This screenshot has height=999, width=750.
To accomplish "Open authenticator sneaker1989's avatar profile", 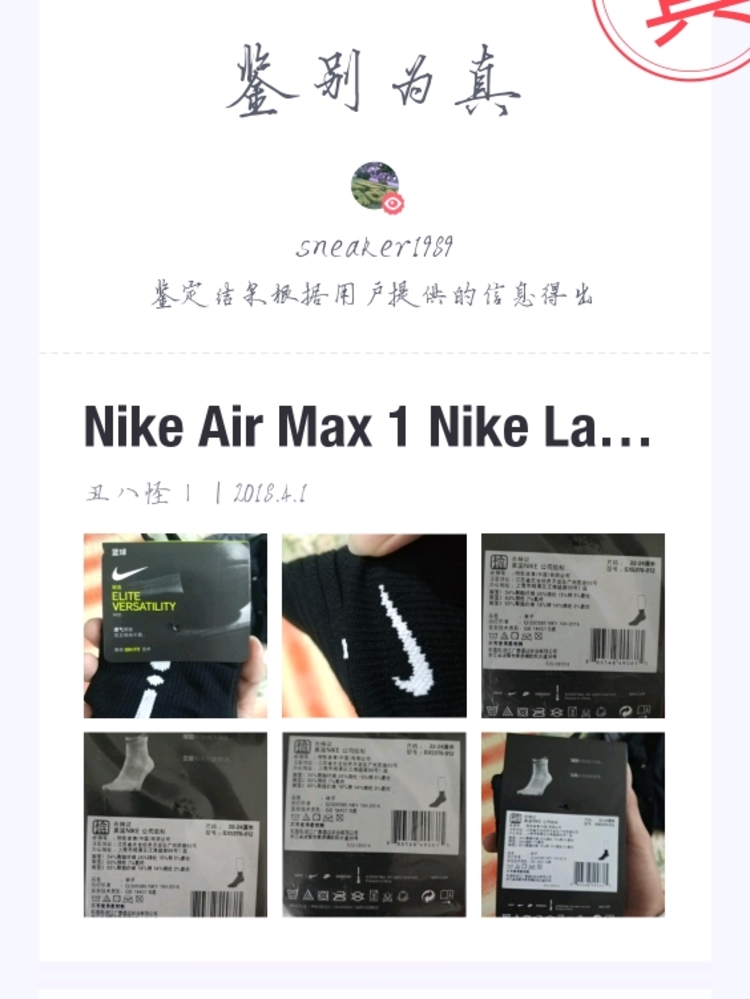I will click(x=375, y=187).
